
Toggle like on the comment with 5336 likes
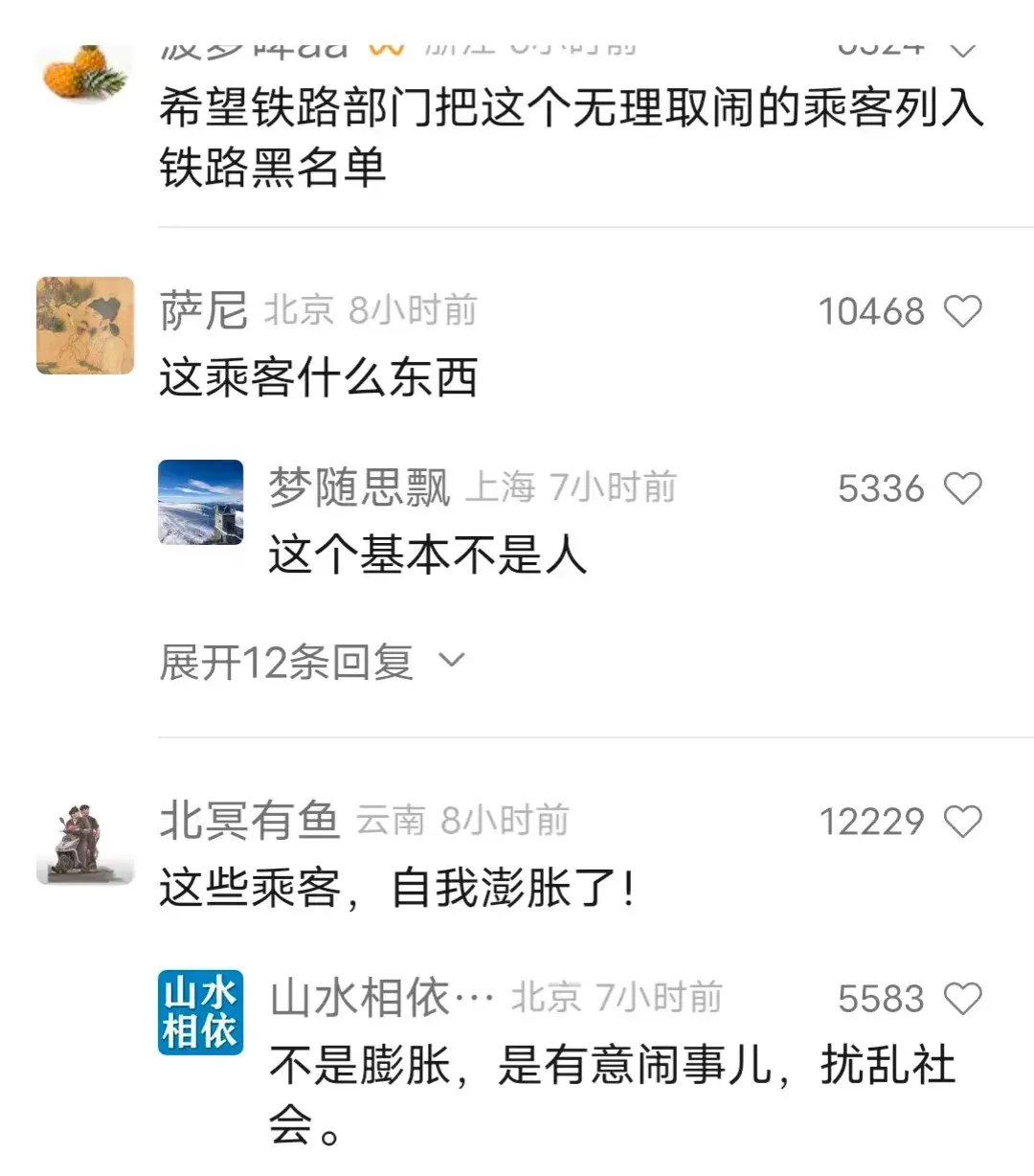point(965,488)
